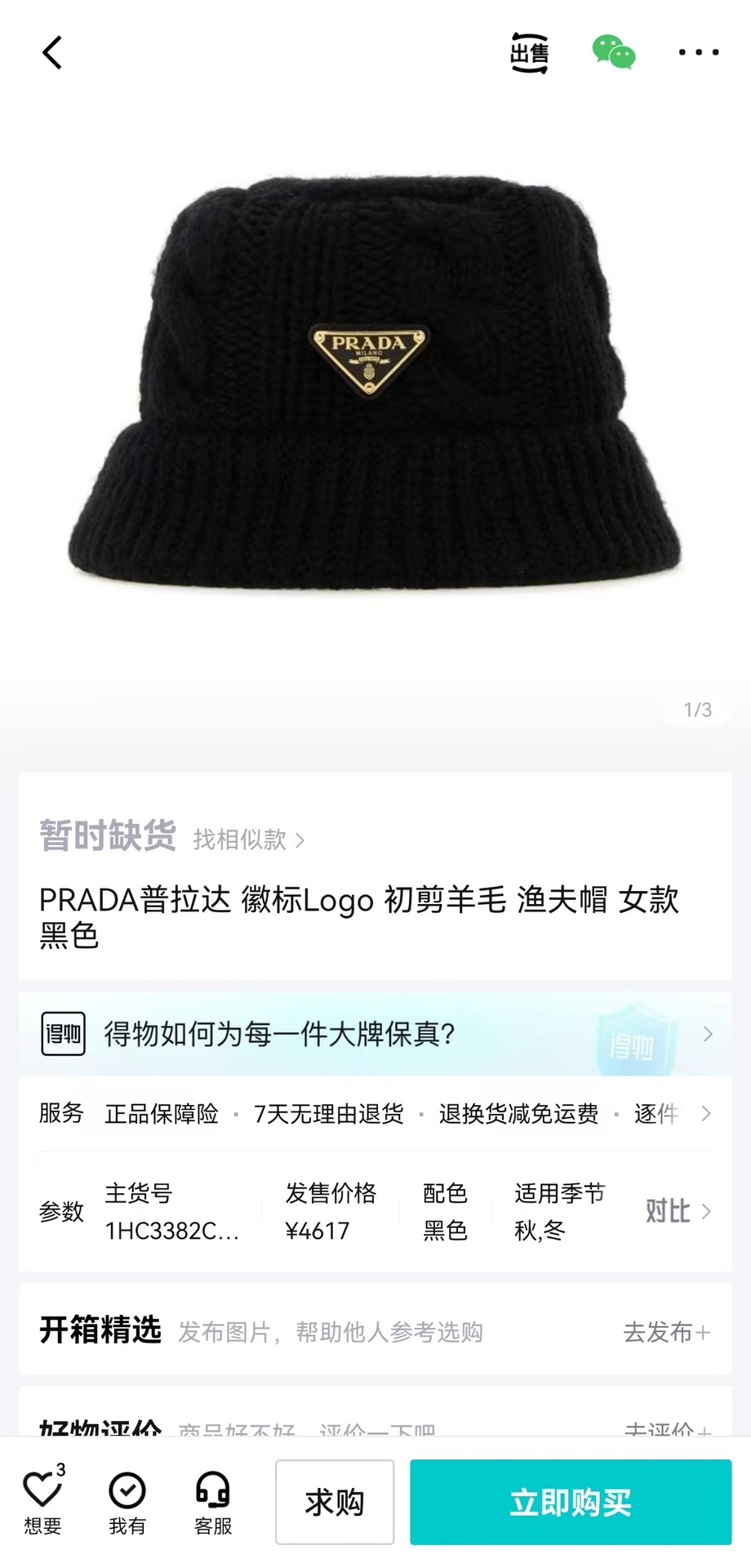The image size is (751, 1568).
Task: Add the hat to 想要 wishlist
Action: [x=42, y=1501]
